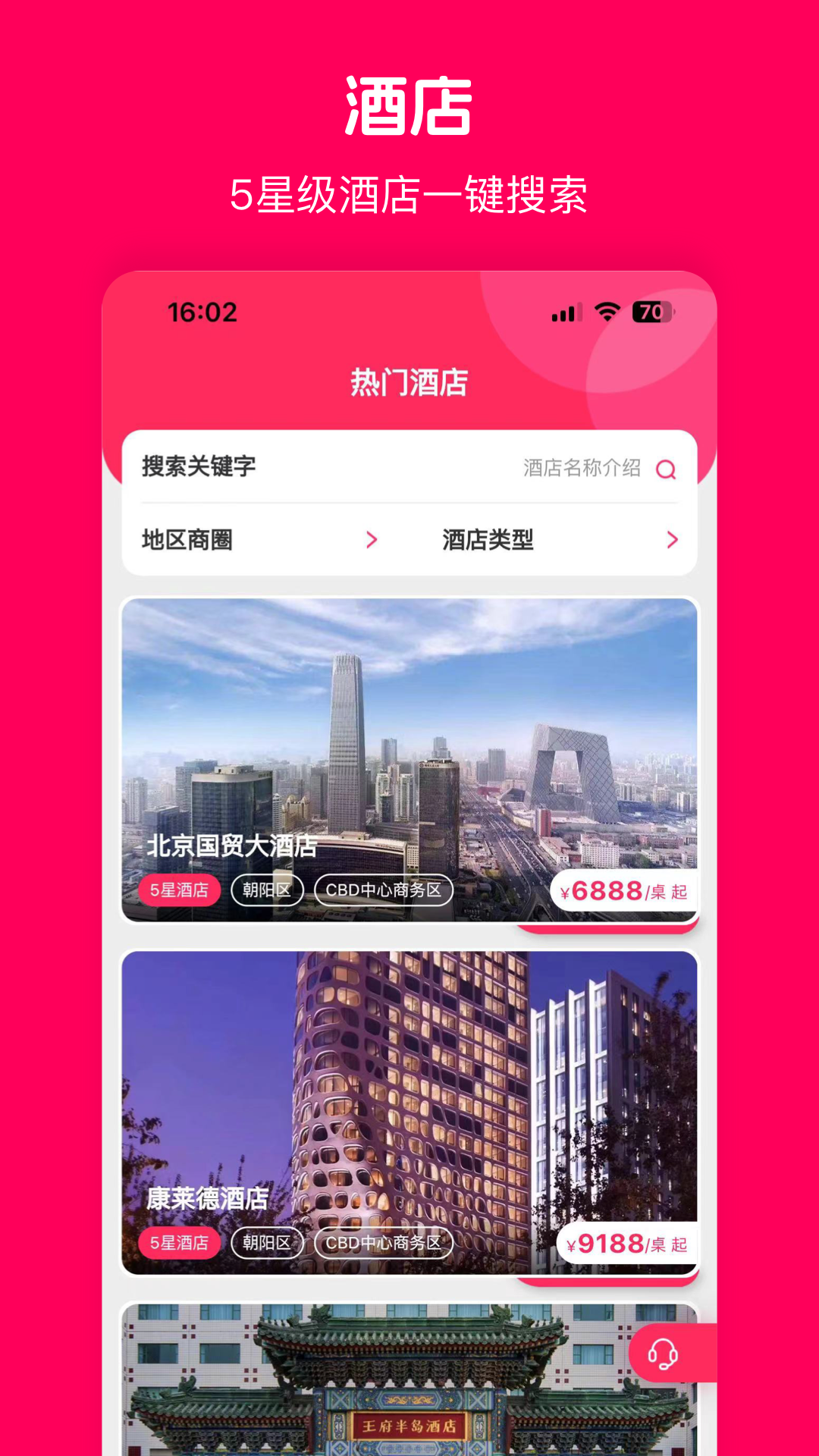This screenshot has height=1456, width=819.
Task: Click the search magnifier icon
Action: (666, 469)
